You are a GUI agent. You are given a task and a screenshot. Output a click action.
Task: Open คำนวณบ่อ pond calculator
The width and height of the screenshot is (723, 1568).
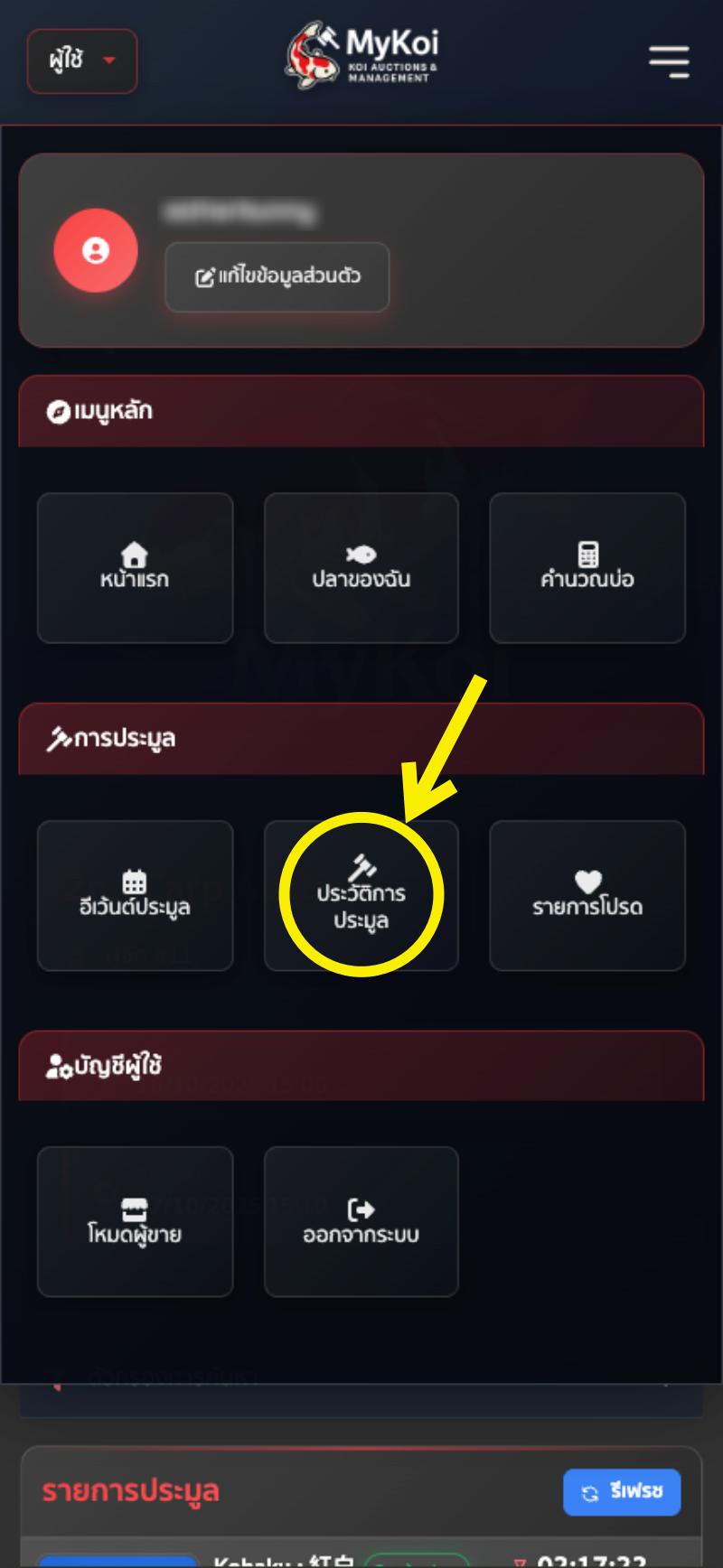pos(587,568)
